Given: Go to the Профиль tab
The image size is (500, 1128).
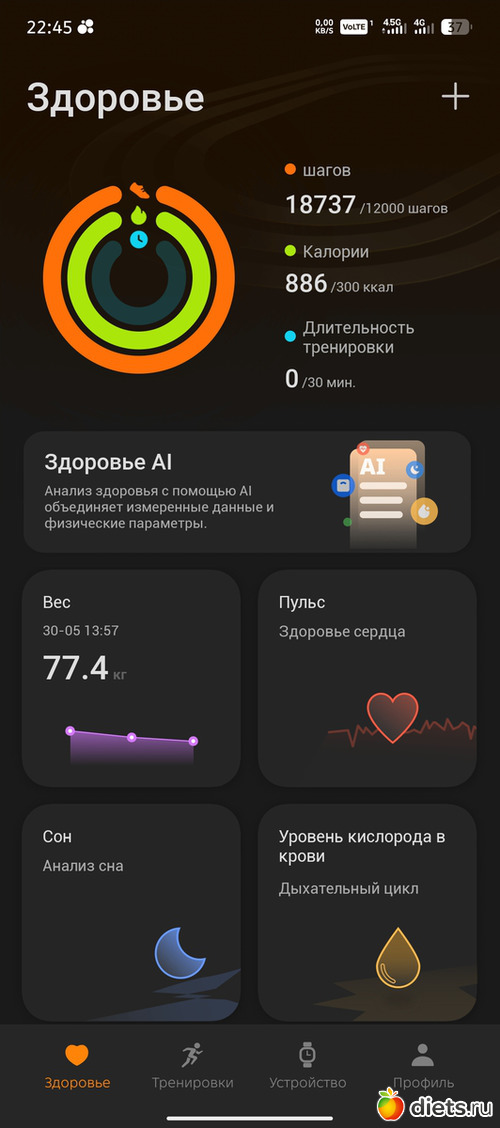Looking at the screenshot, I should click(x=423, y=1067).
